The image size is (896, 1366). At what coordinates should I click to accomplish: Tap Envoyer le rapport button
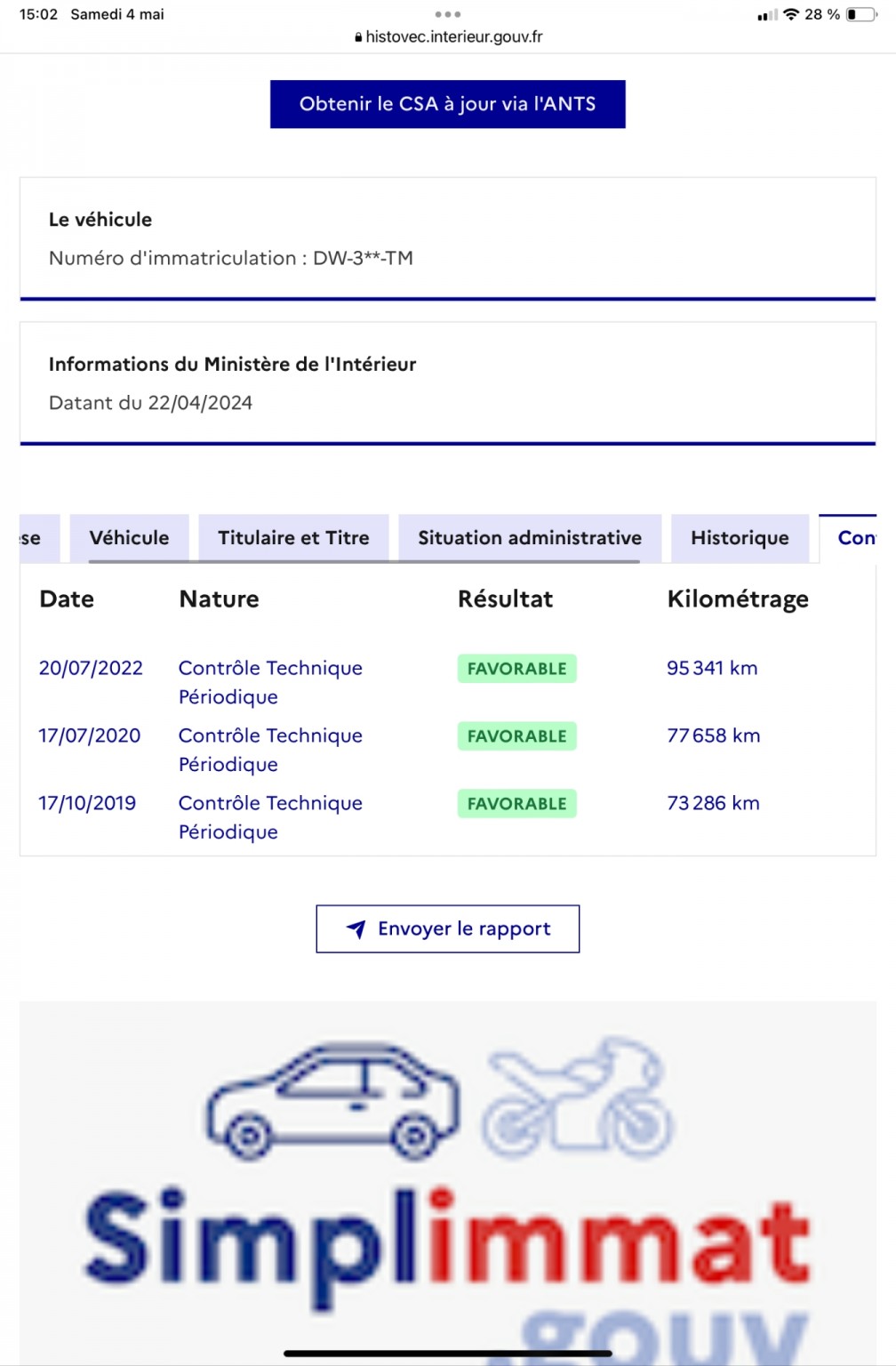tap(448, 929)
